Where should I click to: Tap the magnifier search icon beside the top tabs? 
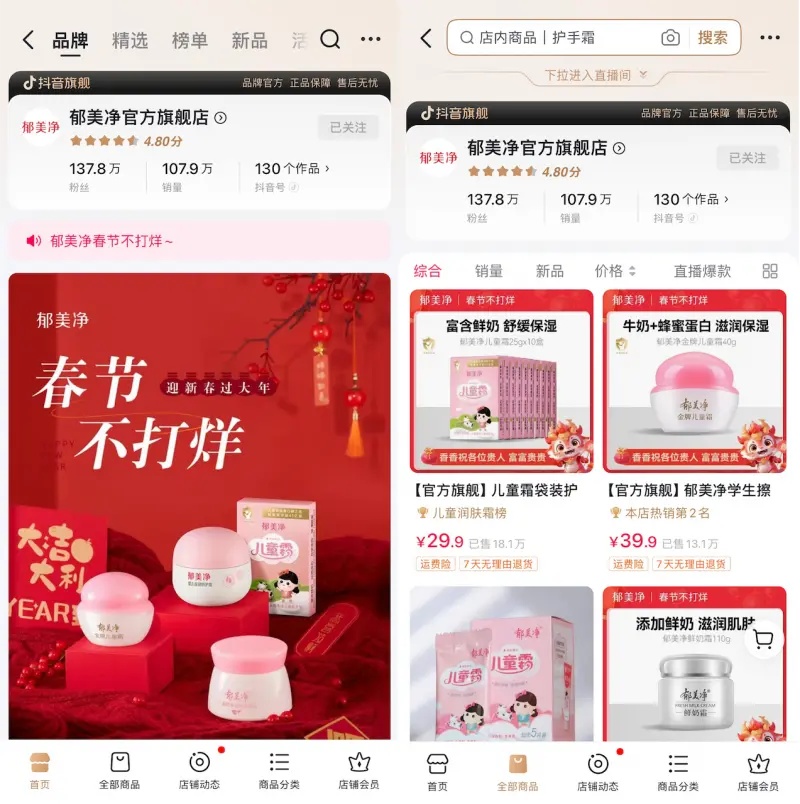330,40
